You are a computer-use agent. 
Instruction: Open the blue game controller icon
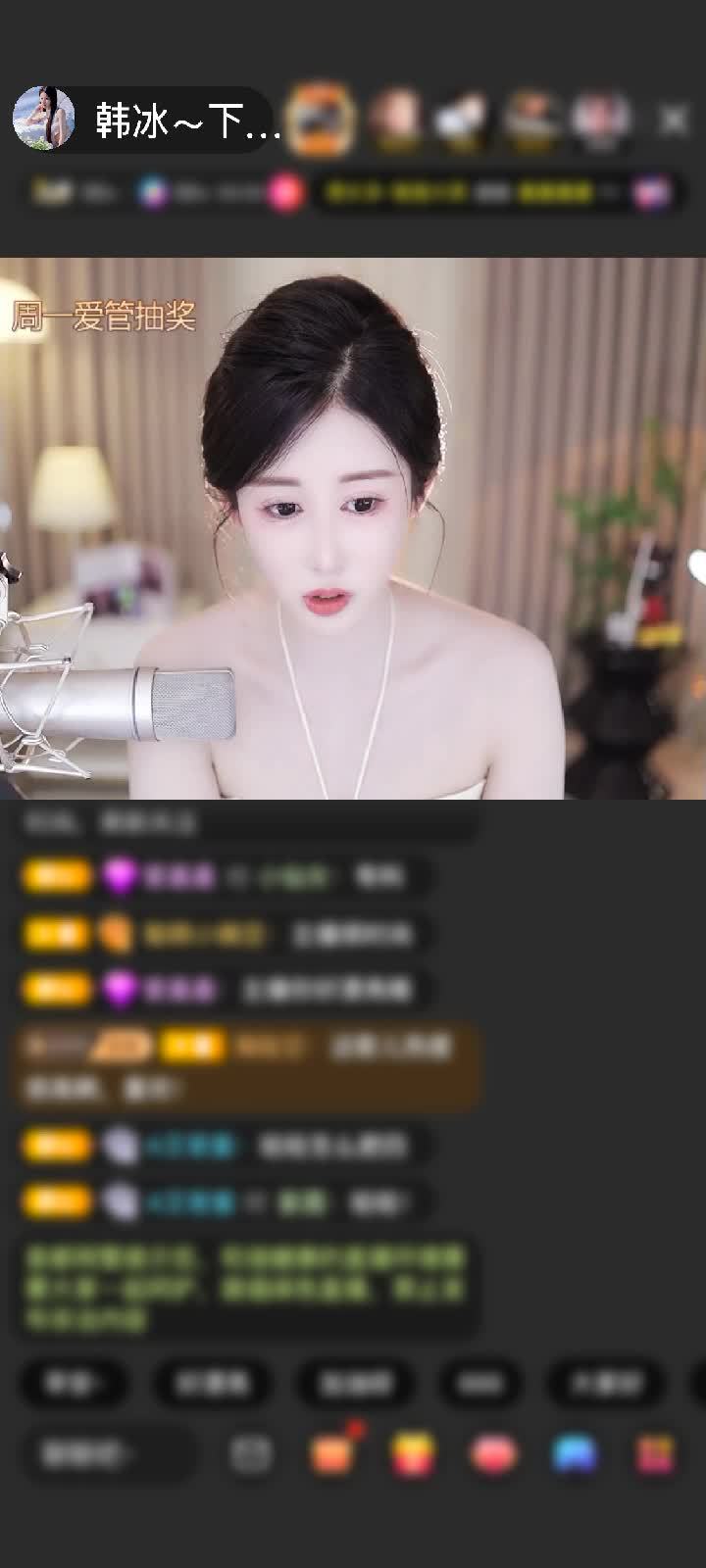point(575,1454)
